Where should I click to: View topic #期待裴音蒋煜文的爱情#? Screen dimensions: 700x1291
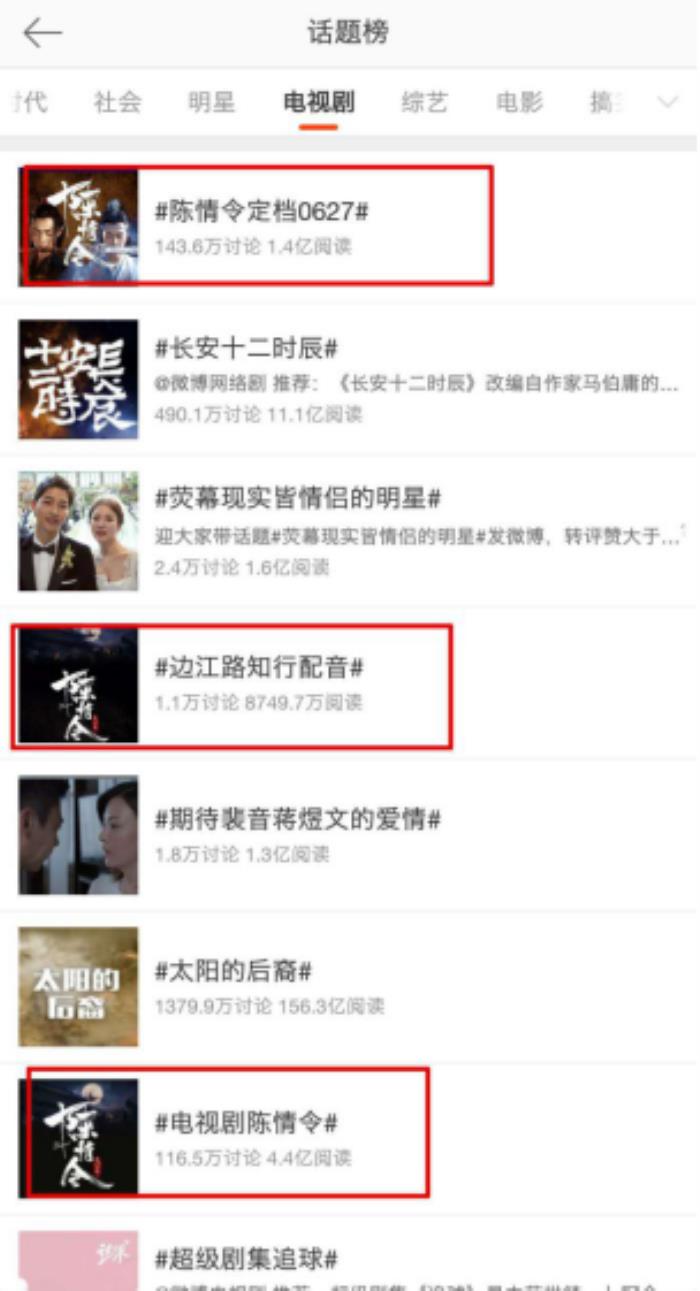tap(297, 820)
